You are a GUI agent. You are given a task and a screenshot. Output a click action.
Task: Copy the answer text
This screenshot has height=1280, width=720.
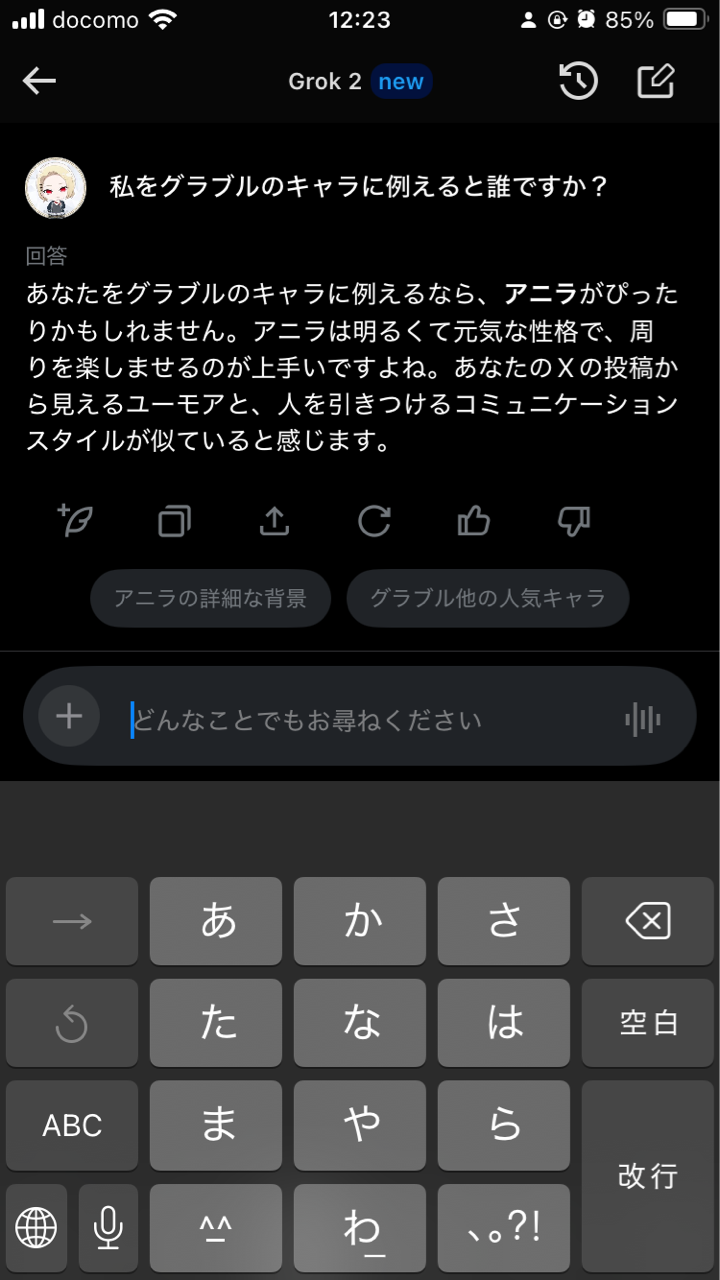tap(175, 521)
